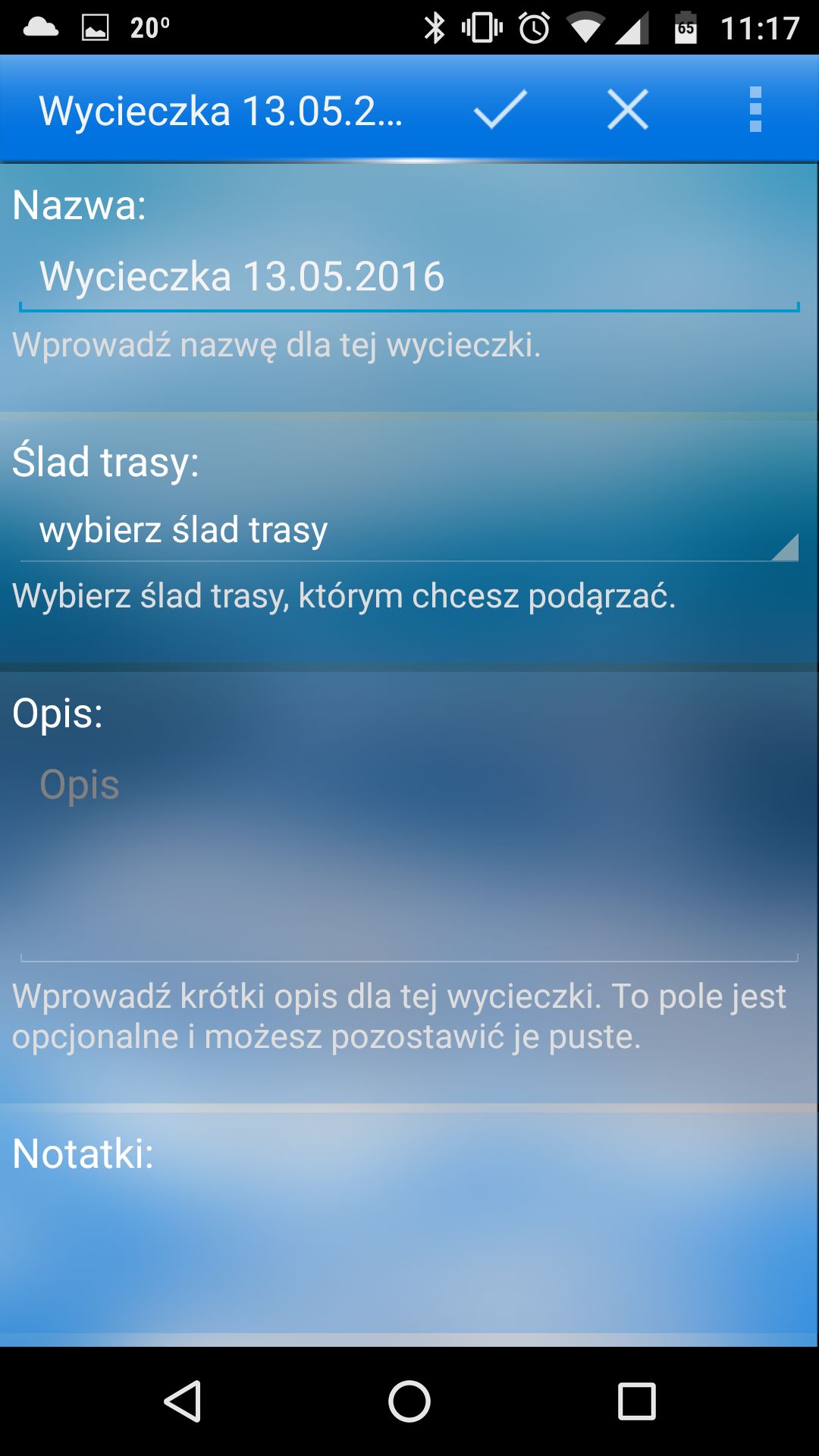Expand the 'wybierz ślad trasy' dropdown
819x1456 pixels.
tap(409, 529)
